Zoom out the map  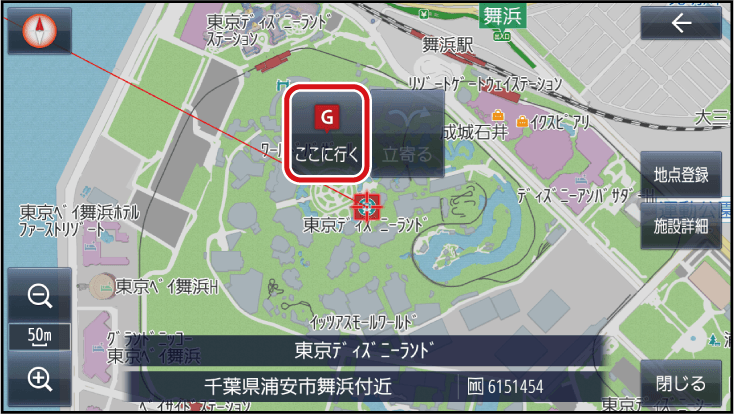tap(39, 295)
